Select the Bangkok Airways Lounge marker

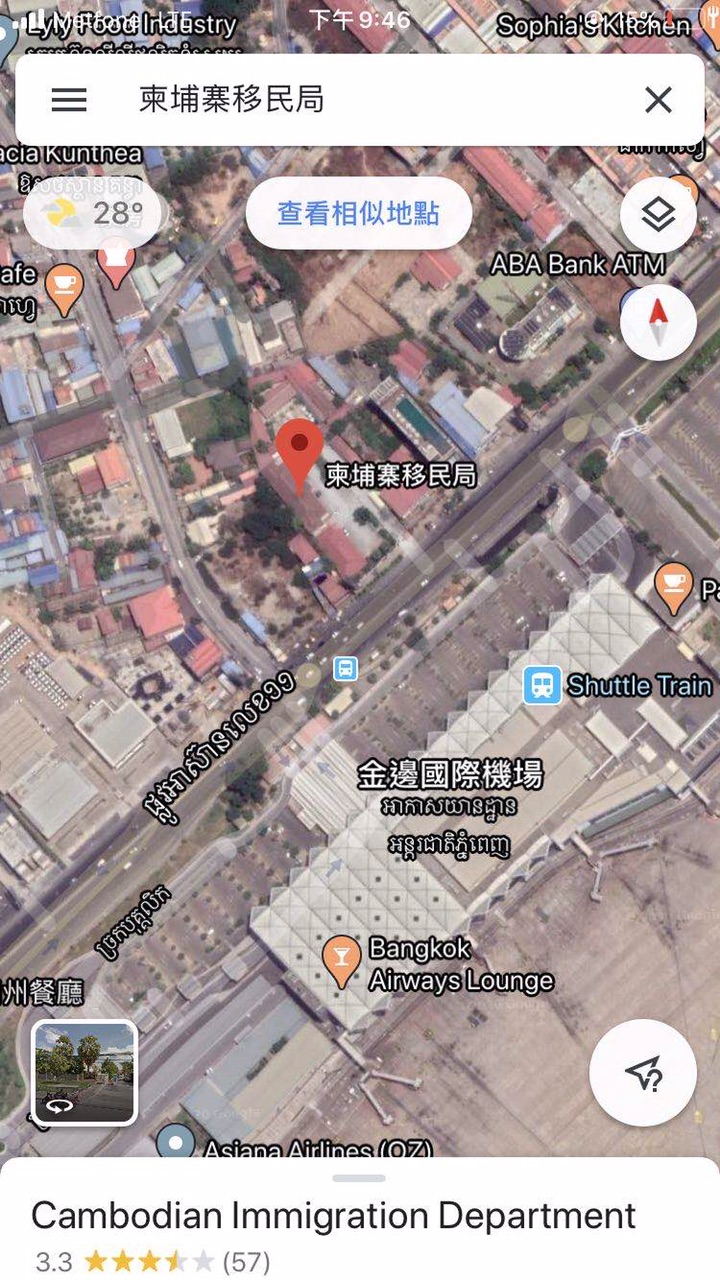(x=342, y=960)
